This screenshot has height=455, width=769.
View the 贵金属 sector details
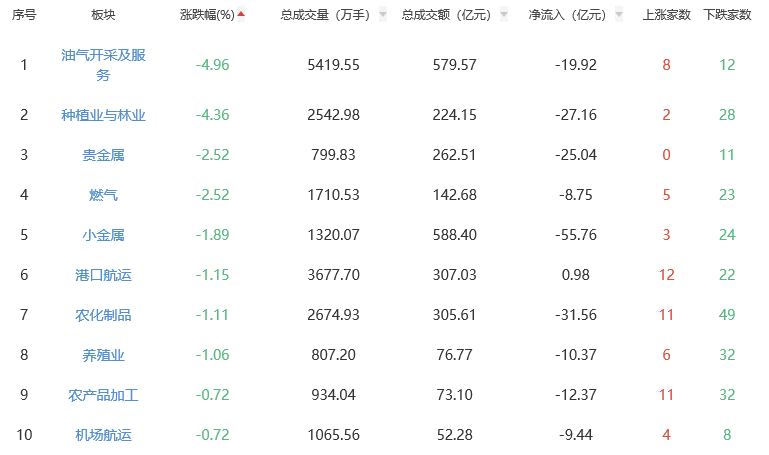click(103, 155)
